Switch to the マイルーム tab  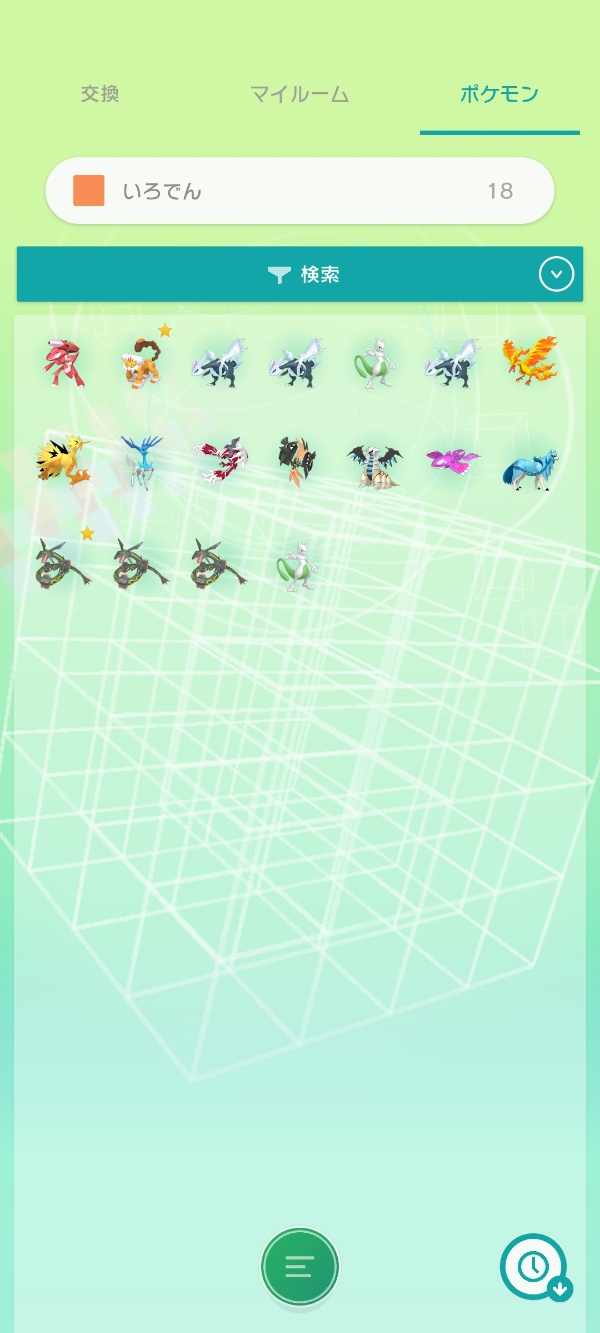pyautogui.click(x=299, y=95)
